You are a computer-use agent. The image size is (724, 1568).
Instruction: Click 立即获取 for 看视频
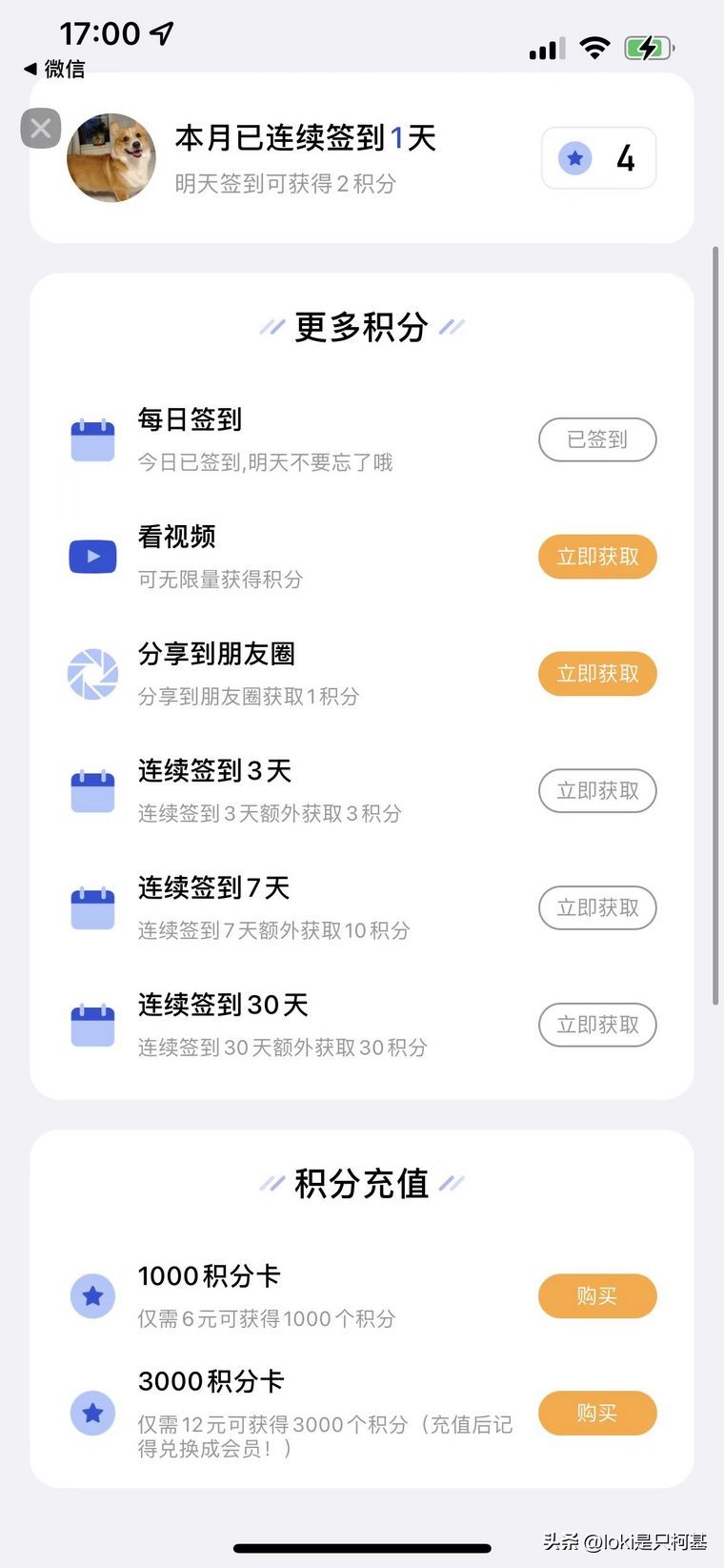[597, 556]
